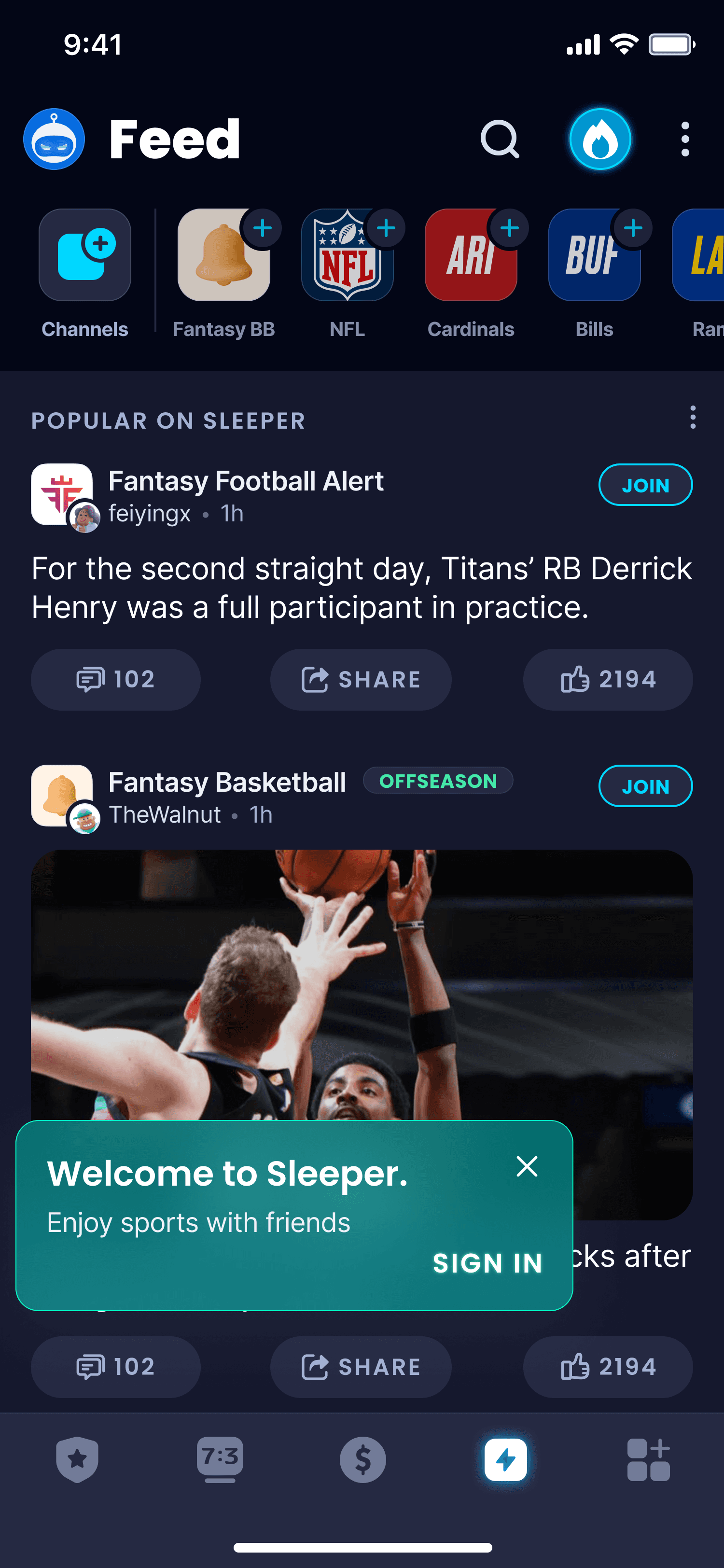Viewport: 724px width, 1568px height.
Task: Join the Fantasy Football Alert channel
Action: pos(645,485)
